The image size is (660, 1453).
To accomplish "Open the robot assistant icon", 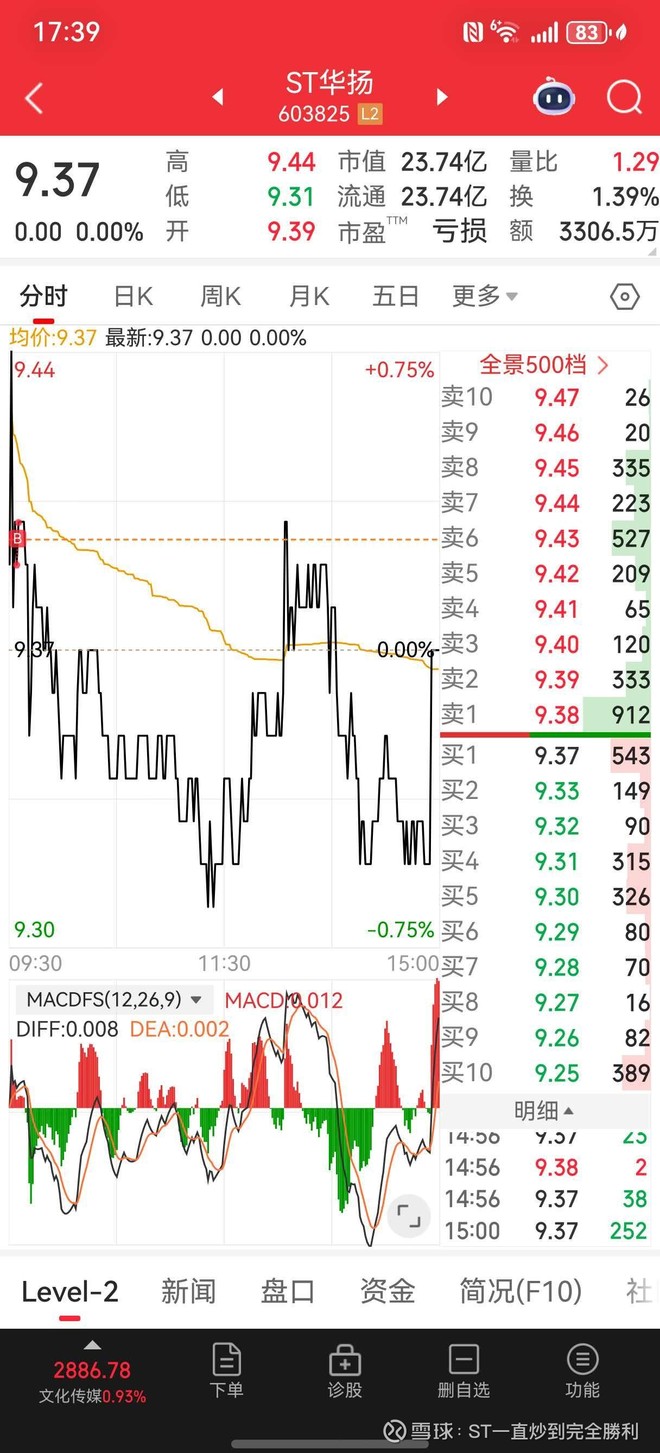I will pos(554,98).
